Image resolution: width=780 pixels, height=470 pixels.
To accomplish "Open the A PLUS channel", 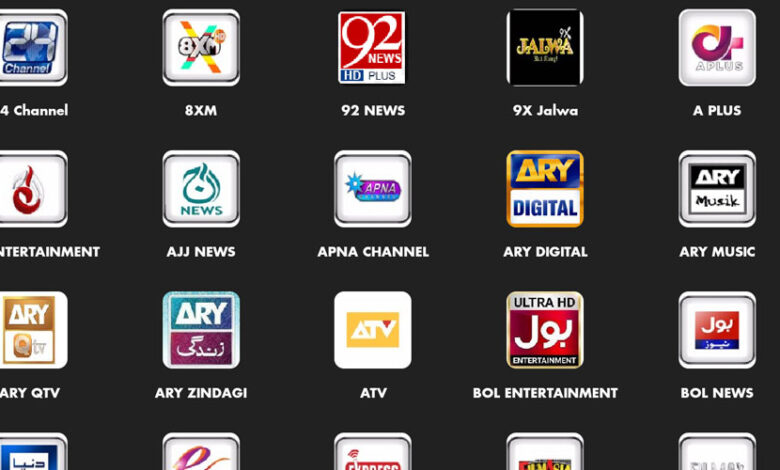I will [x=717, y=48].
